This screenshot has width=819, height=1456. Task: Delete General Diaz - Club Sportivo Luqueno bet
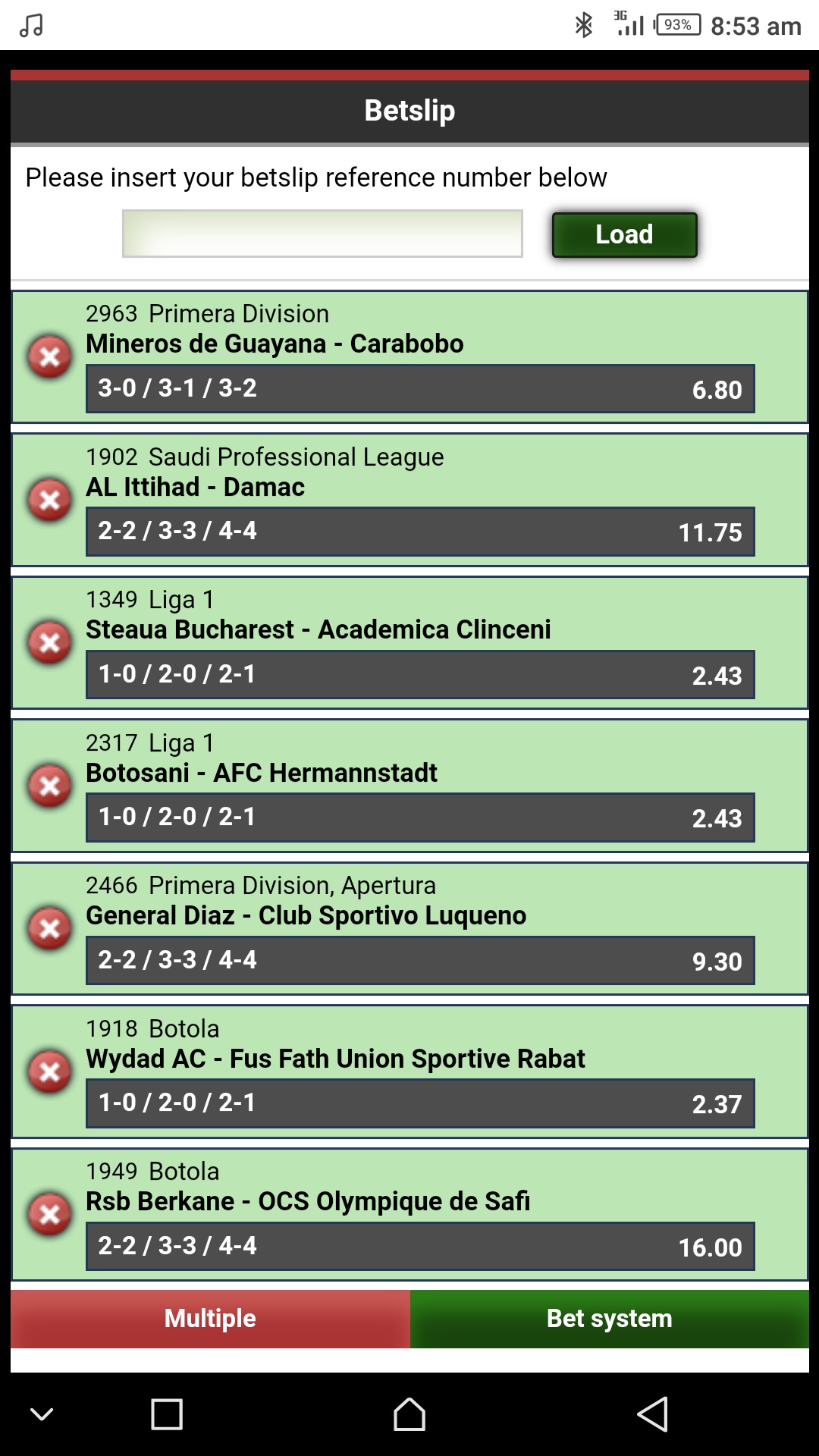coord(50,928)
